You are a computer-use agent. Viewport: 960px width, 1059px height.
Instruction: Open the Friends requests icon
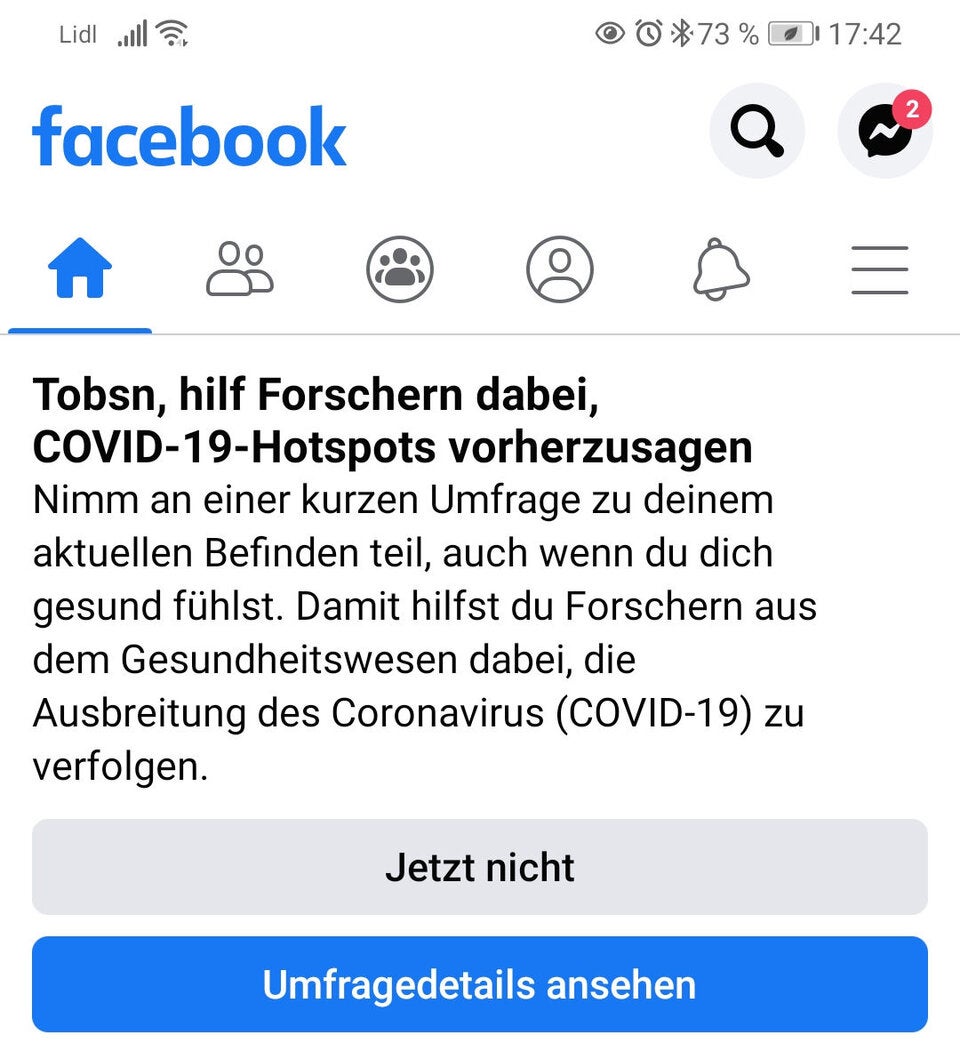coord(239,265)
